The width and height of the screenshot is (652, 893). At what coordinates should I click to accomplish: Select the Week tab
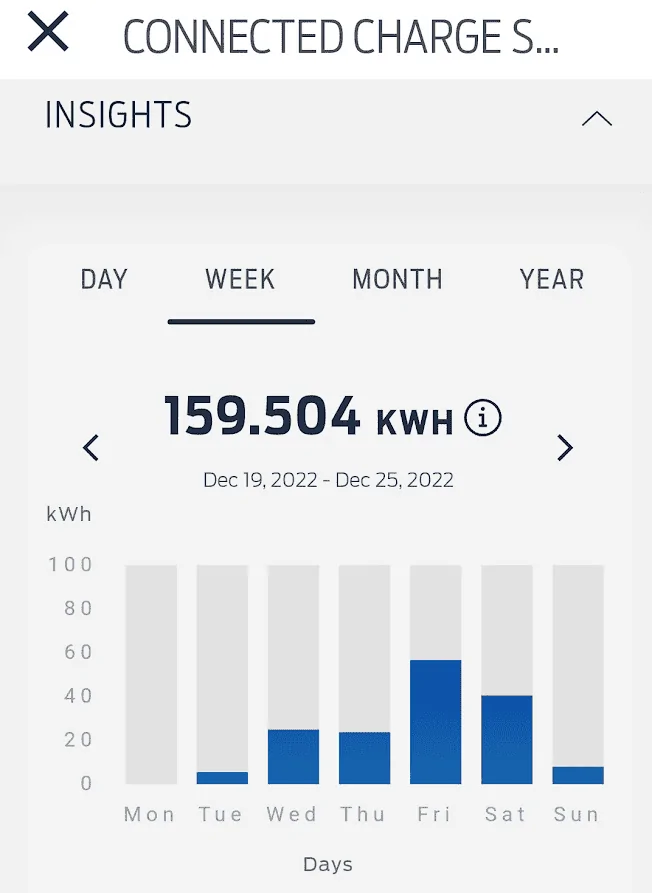240,279
